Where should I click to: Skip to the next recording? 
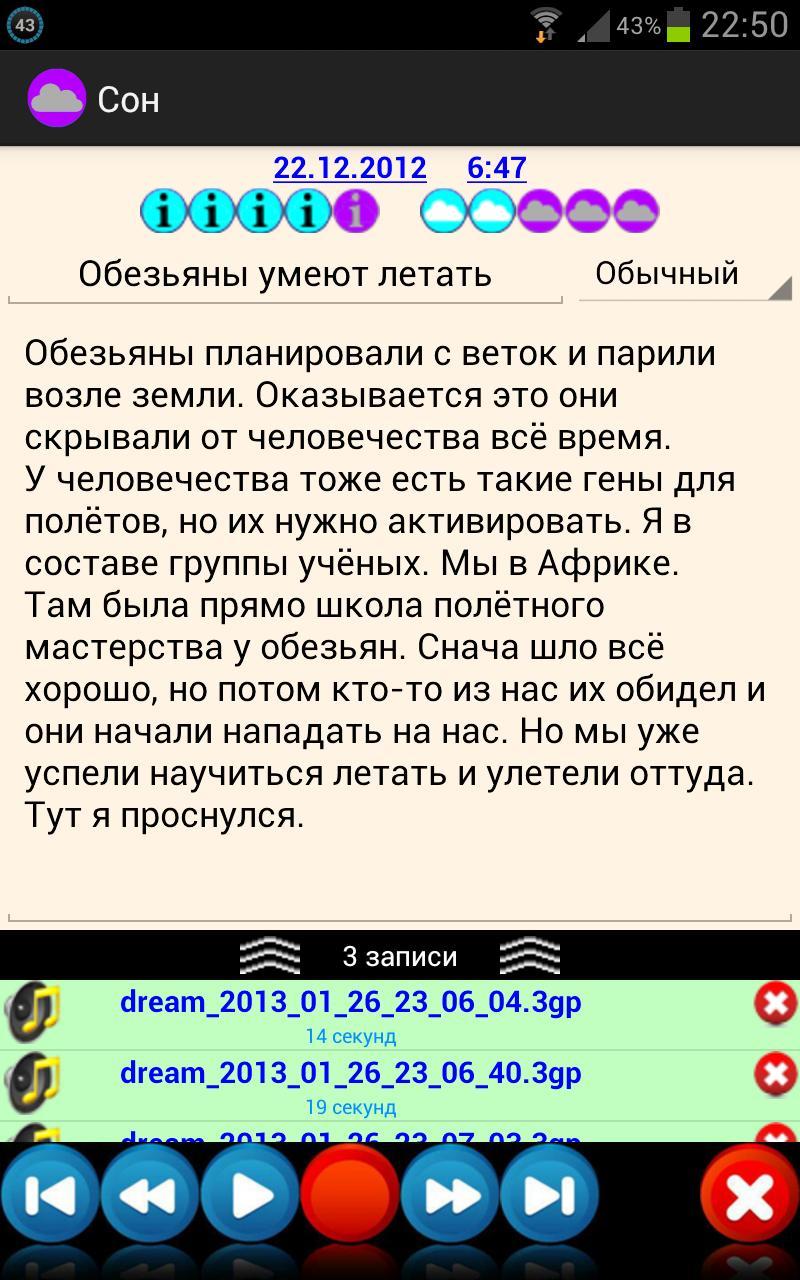pyautogui.click(x=550, y=1195)
